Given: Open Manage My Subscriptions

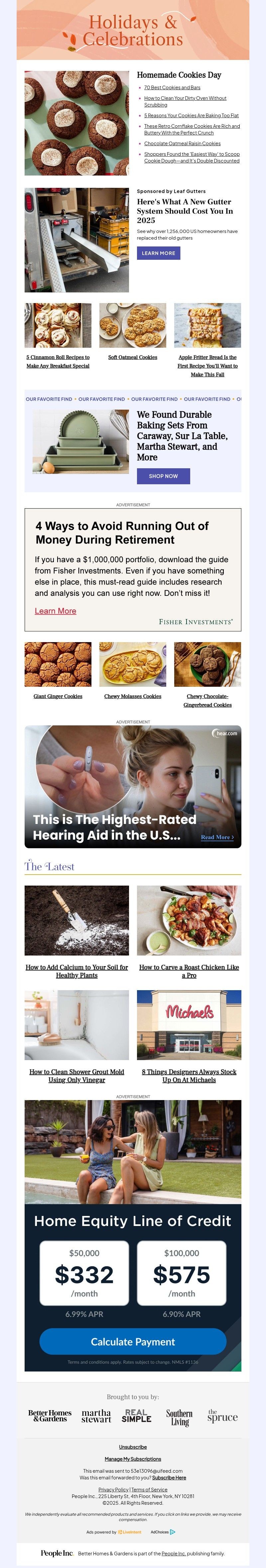Looking at the screenshot, I should point(133,1459).
